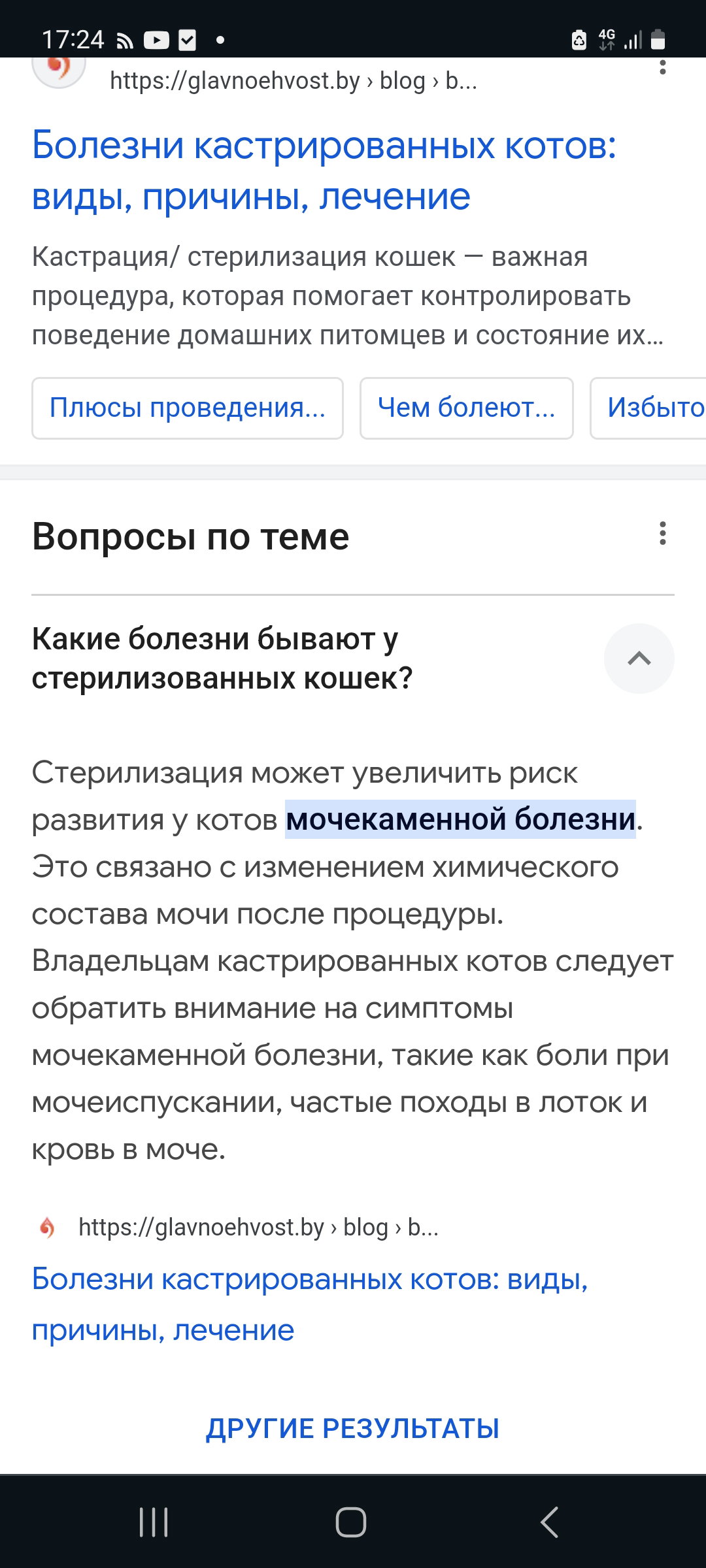The image size is (706, 1568).
Task: Select the «Плюсы проведения...» chip
Action: pos(188,408)
